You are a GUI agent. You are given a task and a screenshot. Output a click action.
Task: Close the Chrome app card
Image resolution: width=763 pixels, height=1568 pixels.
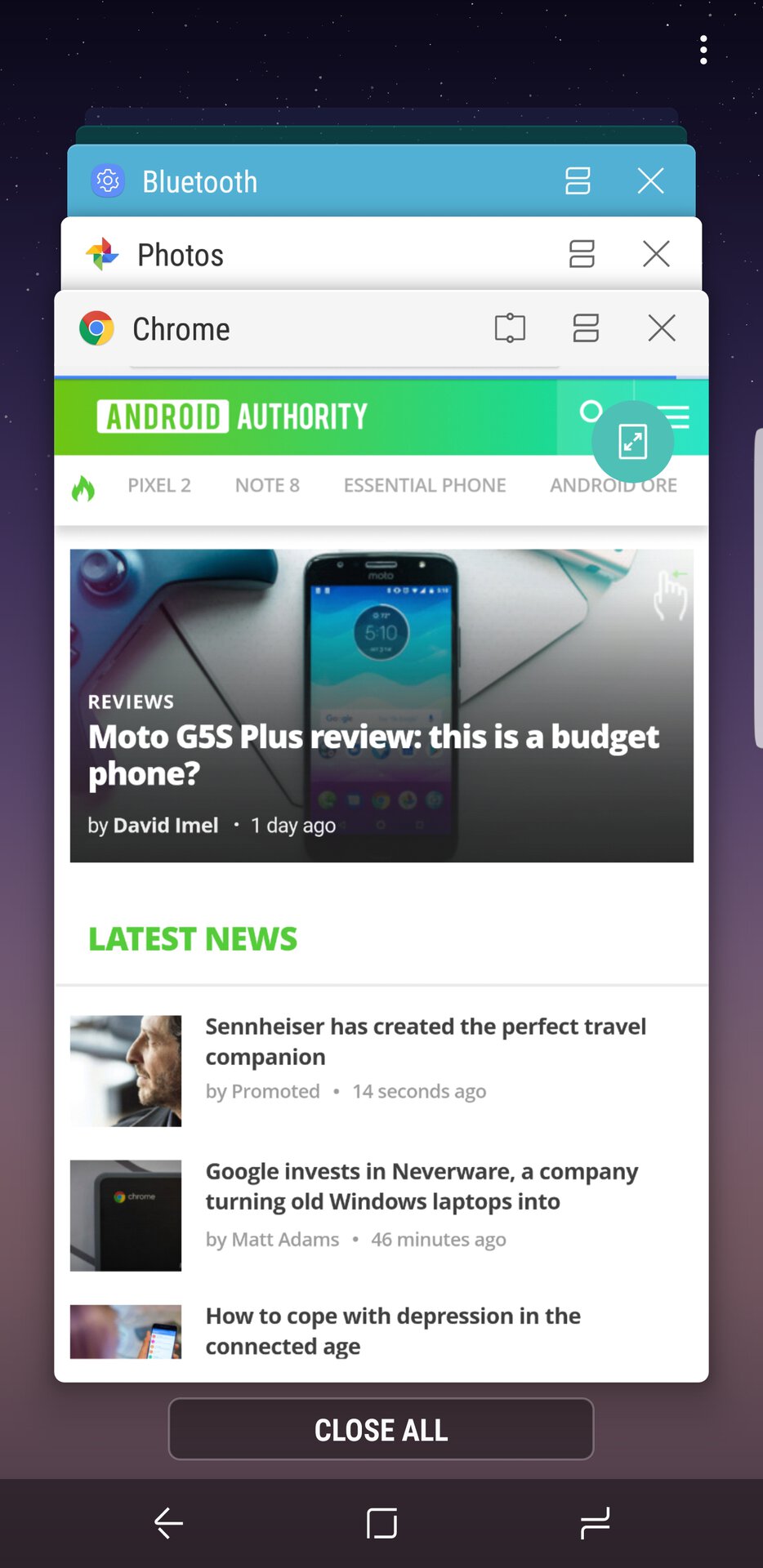pyautogui.click(x=662, y=328)
